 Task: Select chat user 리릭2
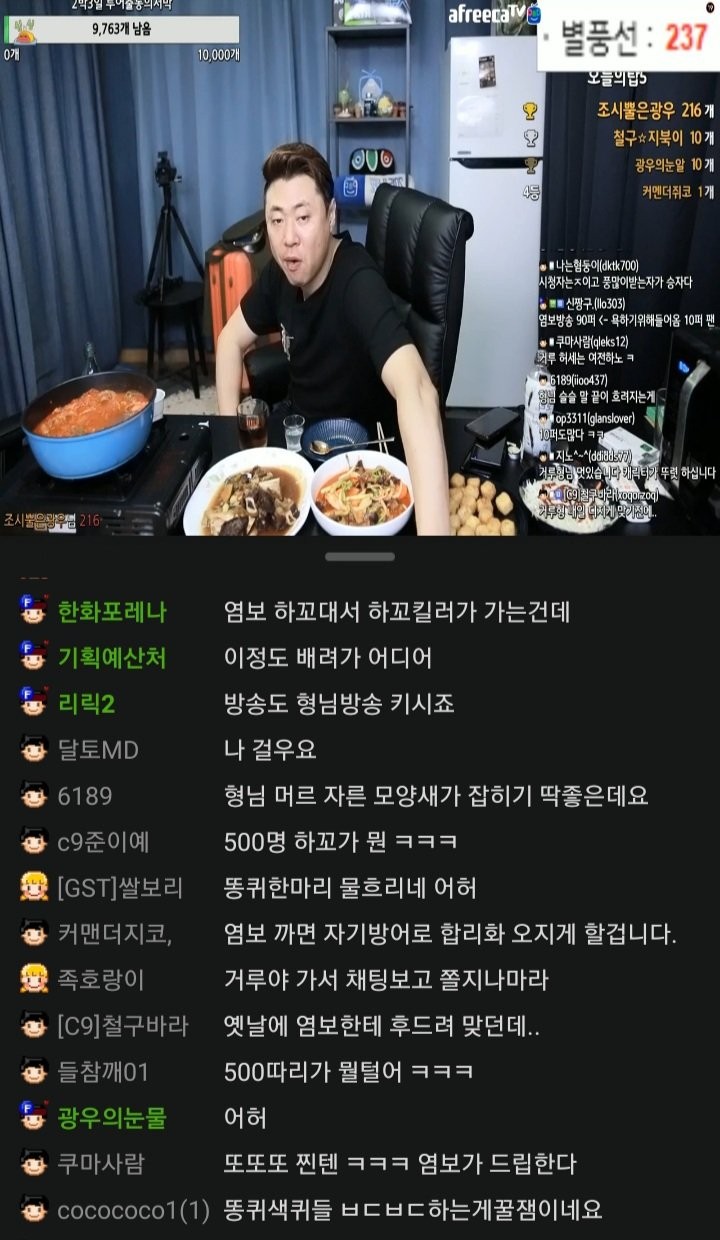(x=86, y=703)
